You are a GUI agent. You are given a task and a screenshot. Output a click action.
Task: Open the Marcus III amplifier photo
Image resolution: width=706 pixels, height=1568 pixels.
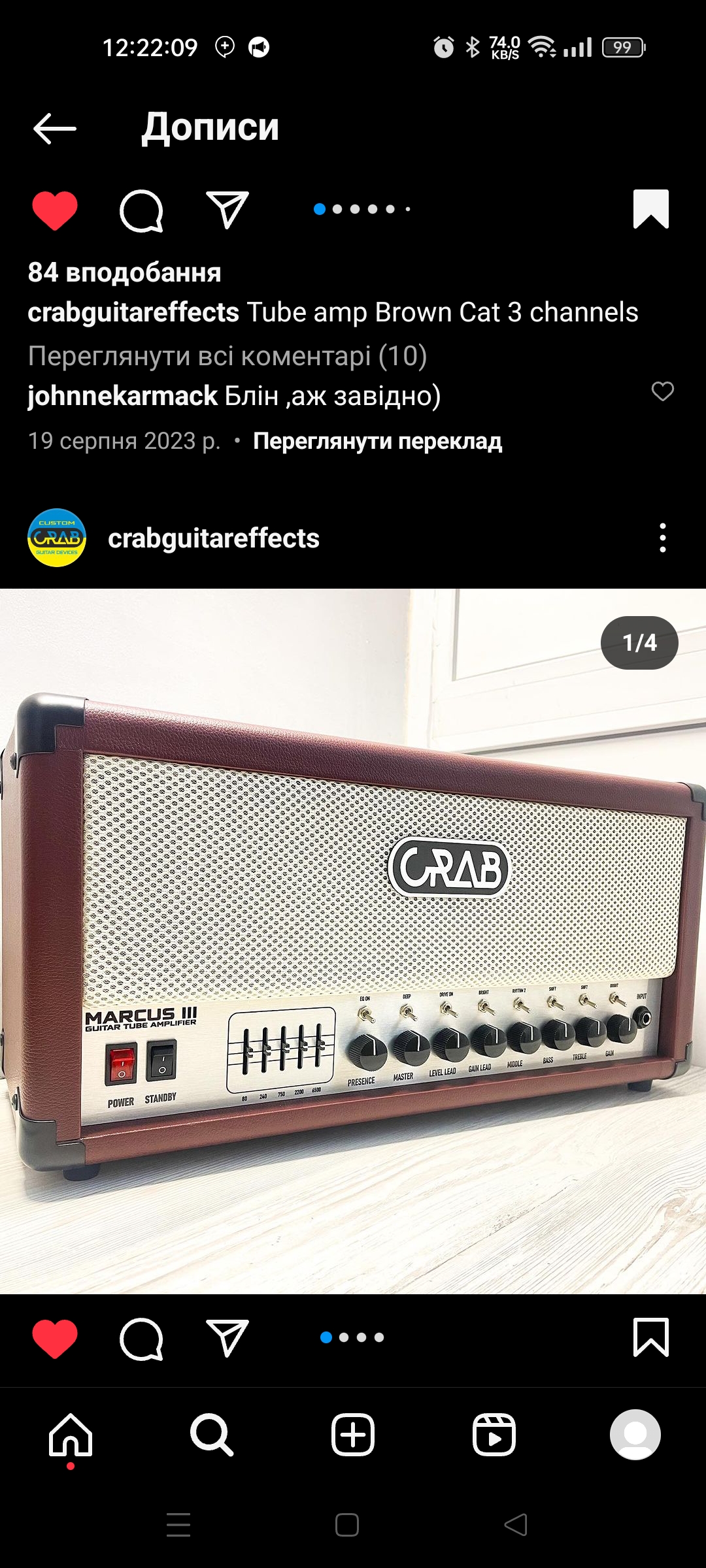[x=353, y=941]
